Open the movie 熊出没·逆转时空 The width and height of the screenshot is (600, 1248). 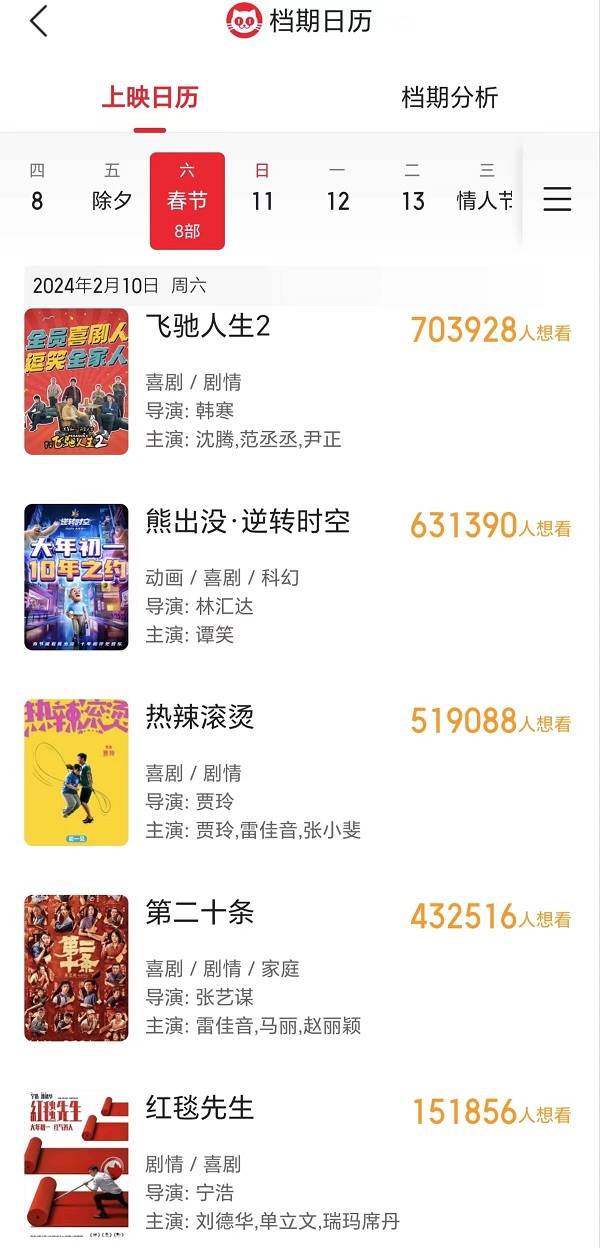coord(247,522)
